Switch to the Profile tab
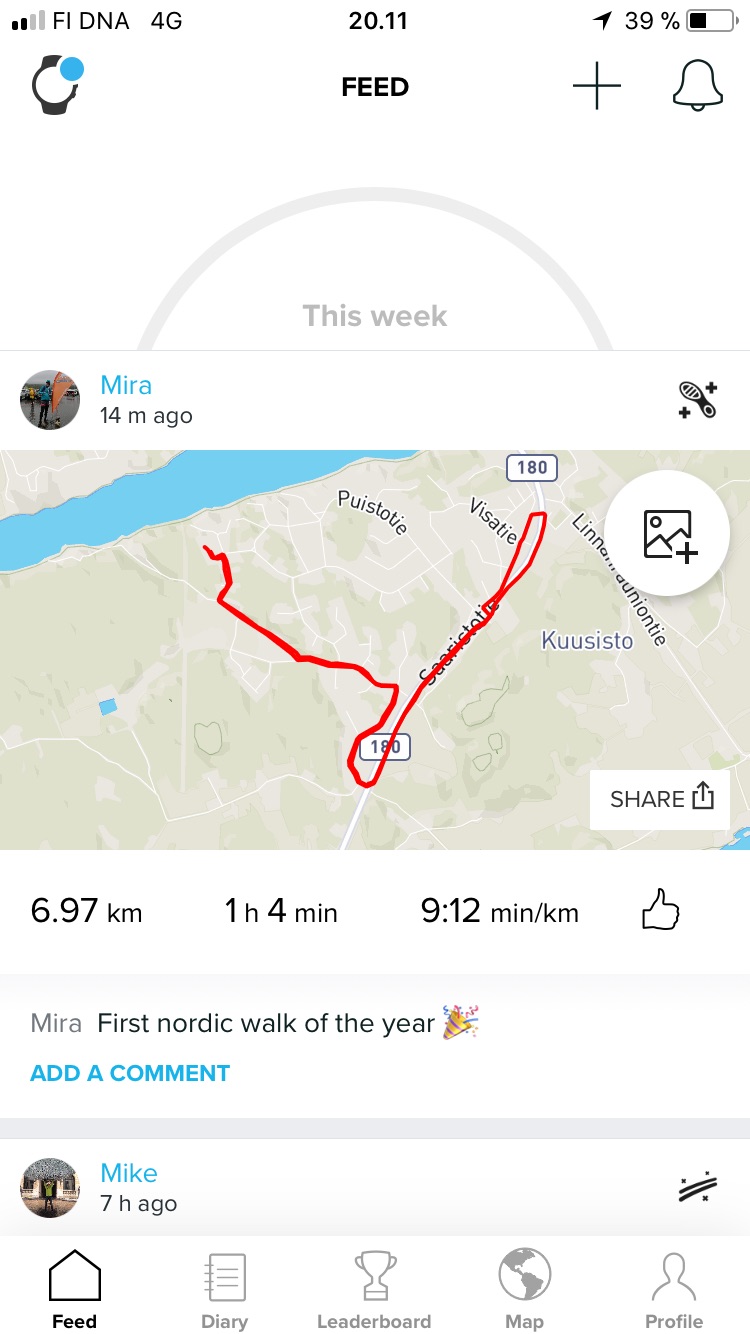This screenshot has height=1334, width=750. pyautogui.click(x=674, y=1290)
